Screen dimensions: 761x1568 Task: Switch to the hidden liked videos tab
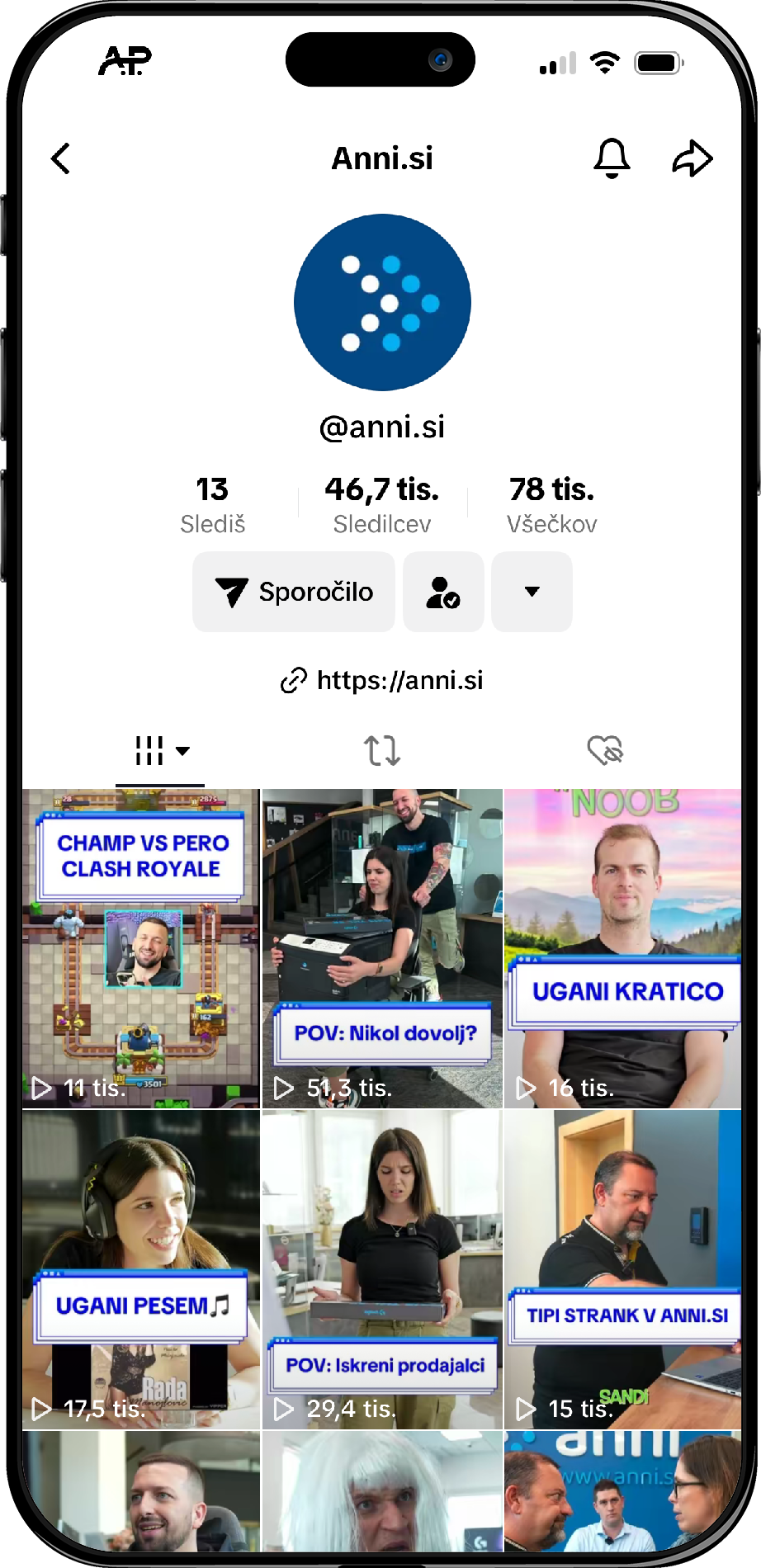pyautogui.click(x=605, y=751)
